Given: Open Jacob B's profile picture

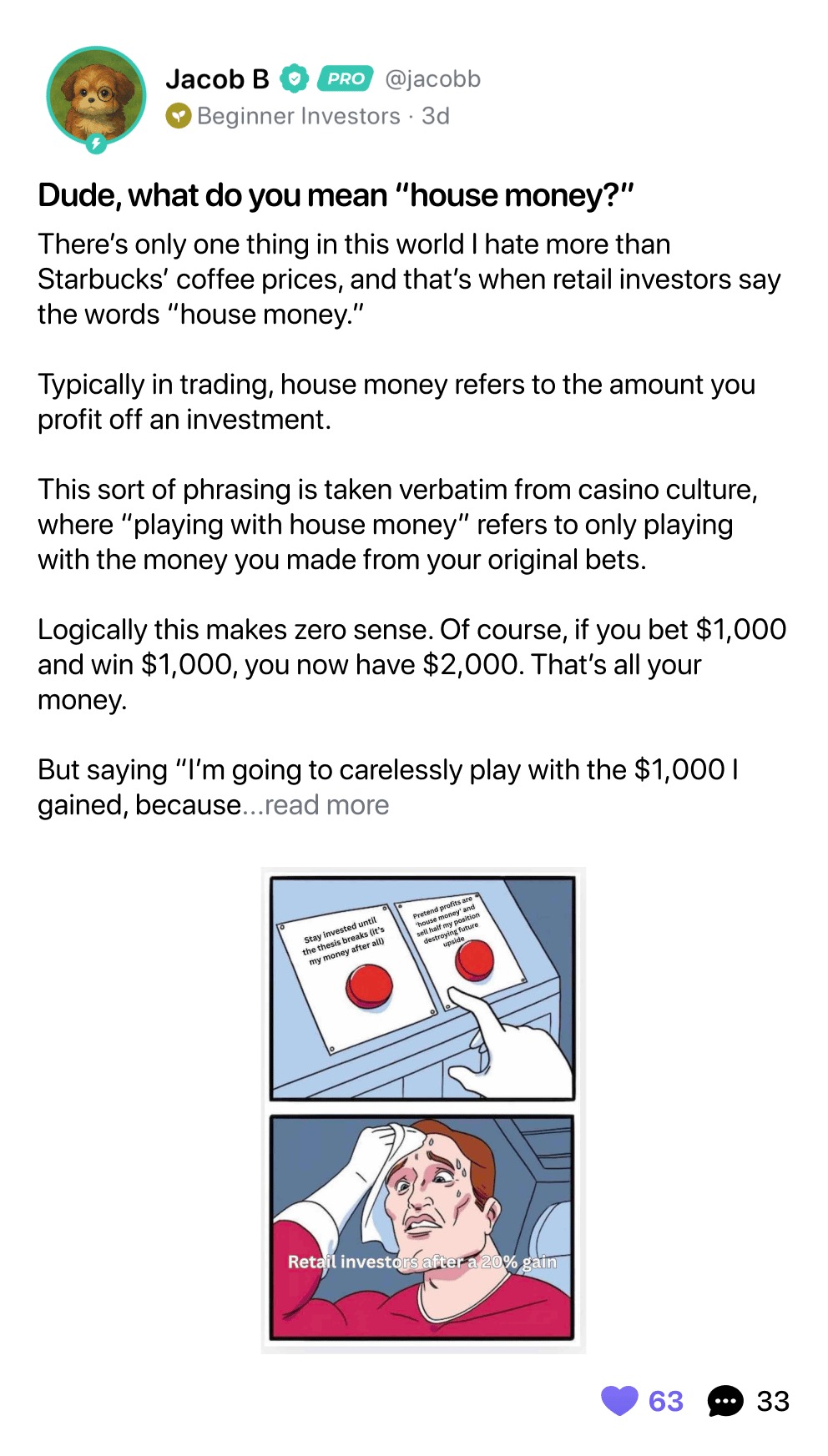Looking at the screenshot, I should pos(96,96).
